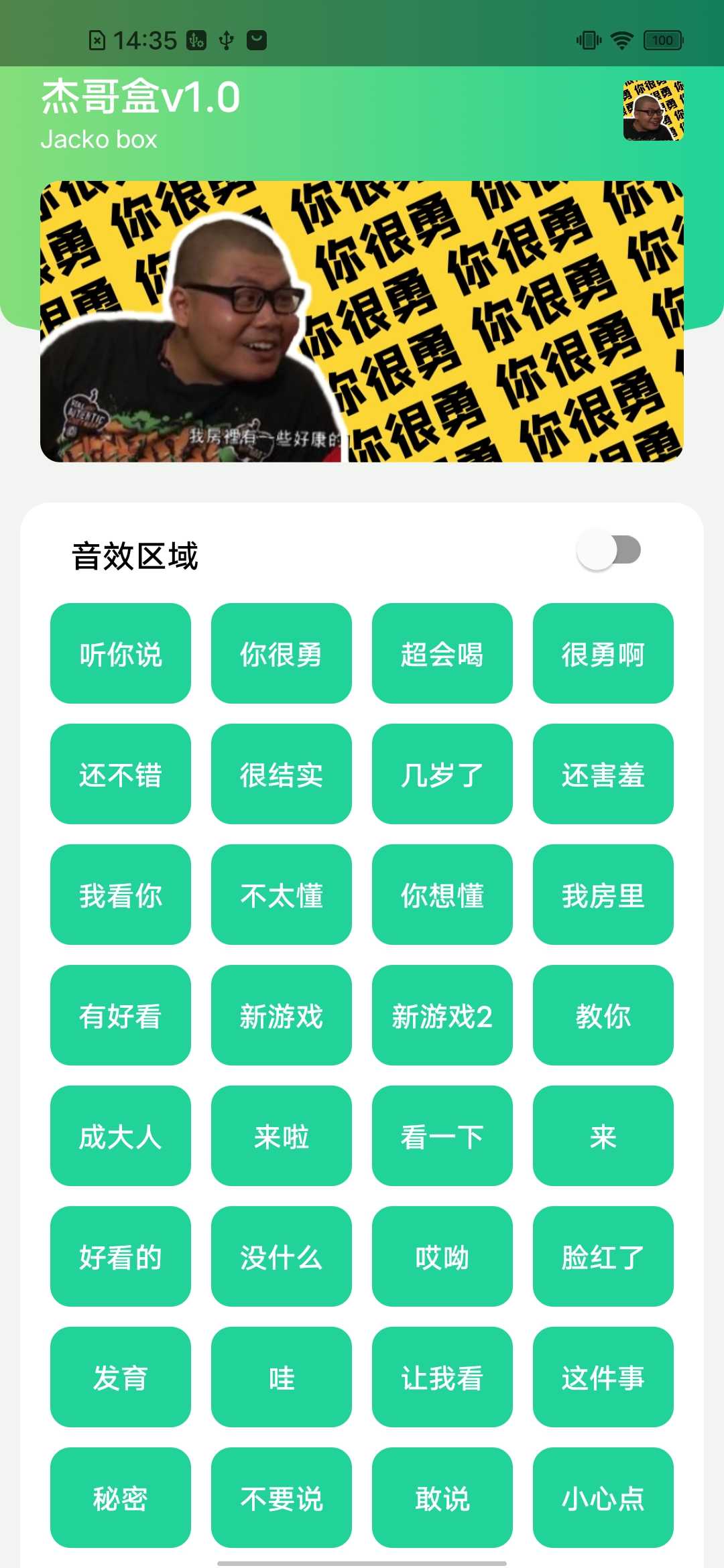The height and width of the screenshot is (1568, 724).
Task: Tap the 脸红了 button
Action: pos(603,1258)
